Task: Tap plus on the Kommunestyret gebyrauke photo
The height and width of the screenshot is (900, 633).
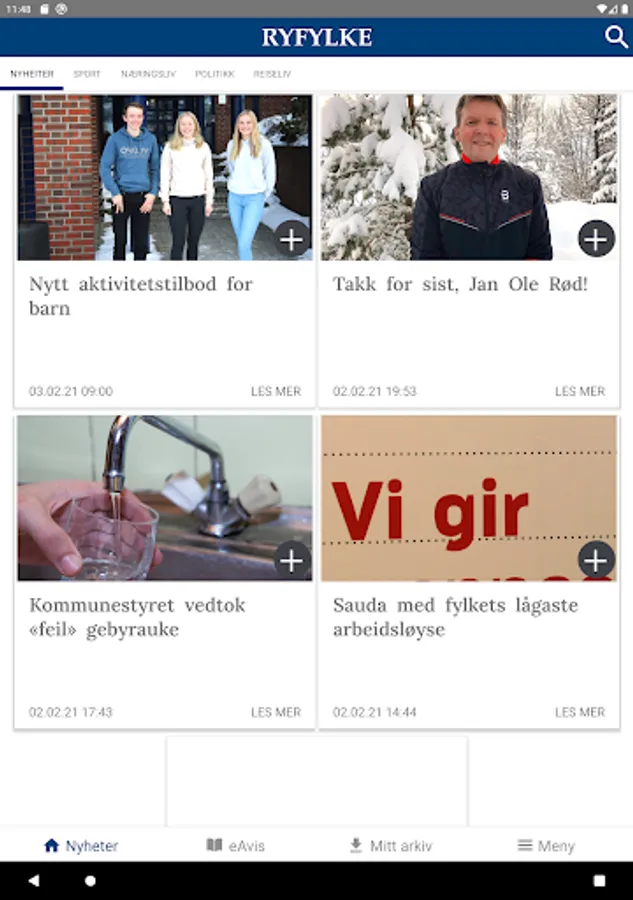Action: (x=292, y=560)
